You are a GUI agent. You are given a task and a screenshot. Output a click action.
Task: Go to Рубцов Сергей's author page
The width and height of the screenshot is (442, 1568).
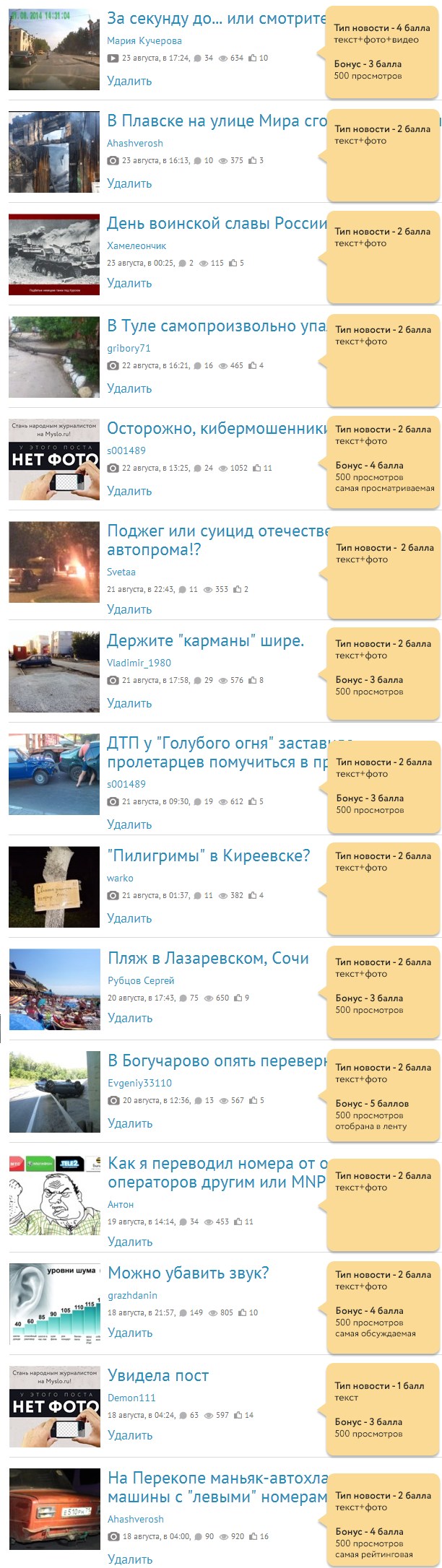point(141,980)
